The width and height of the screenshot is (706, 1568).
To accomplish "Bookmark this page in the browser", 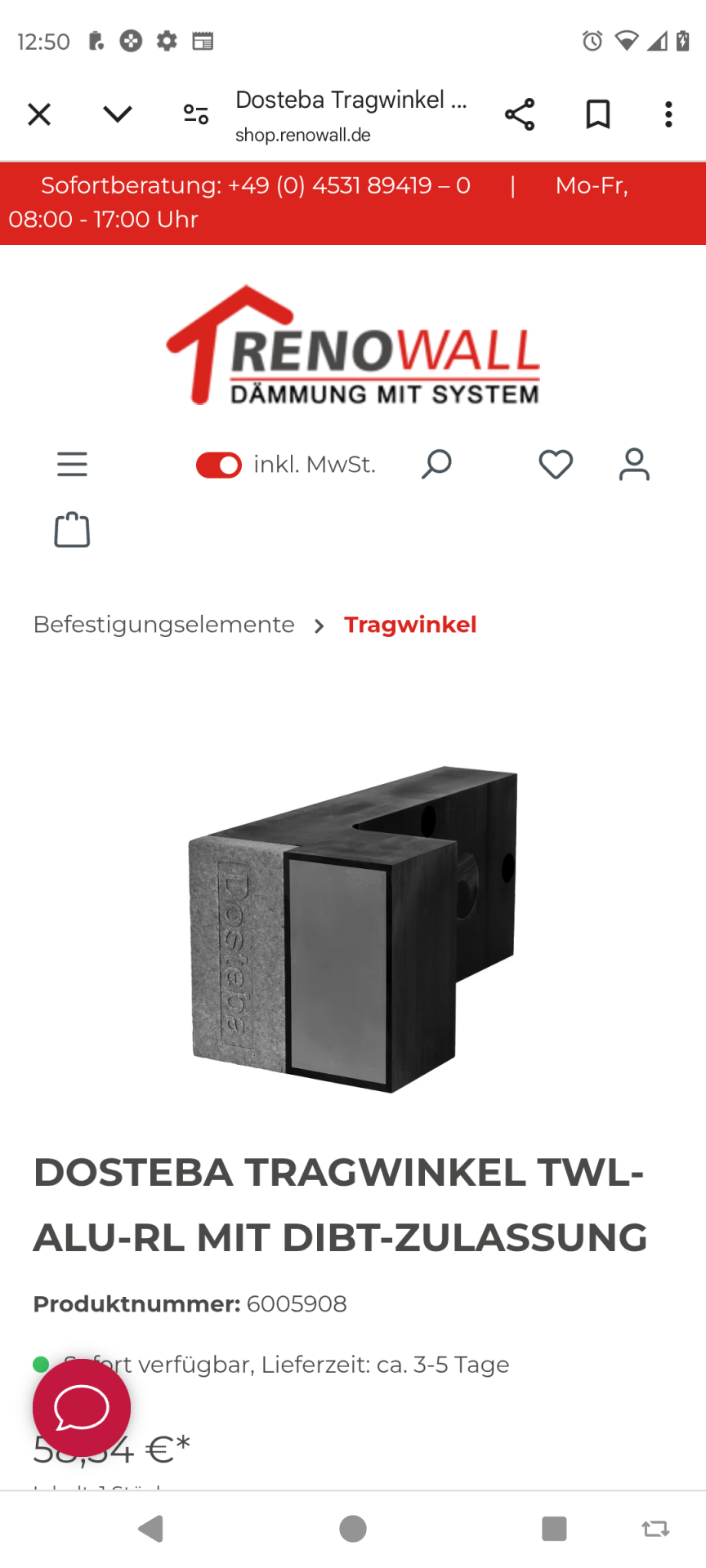I will tap(598, 114).
